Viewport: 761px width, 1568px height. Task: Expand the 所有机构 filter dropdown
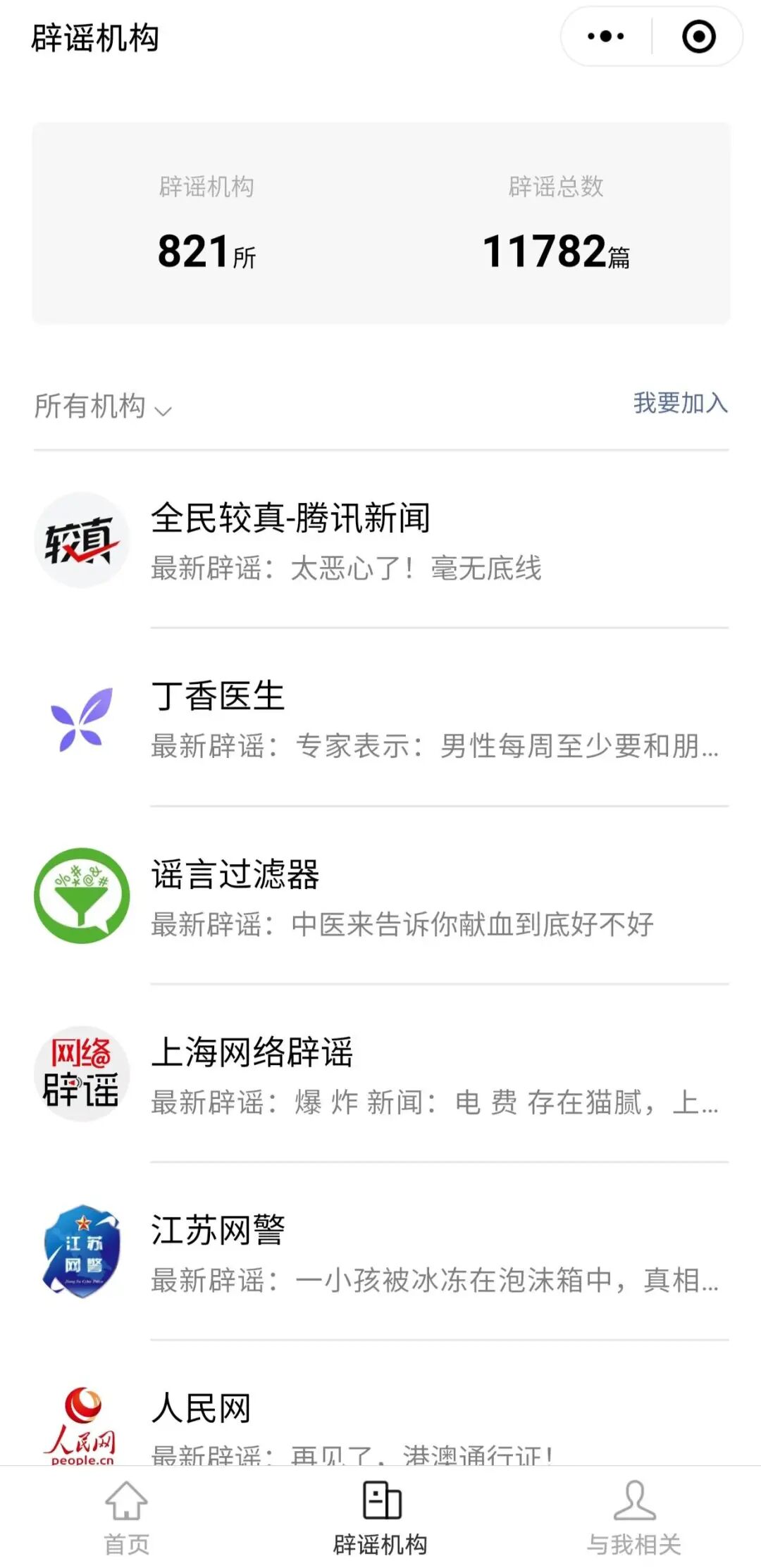click(103, 406)
